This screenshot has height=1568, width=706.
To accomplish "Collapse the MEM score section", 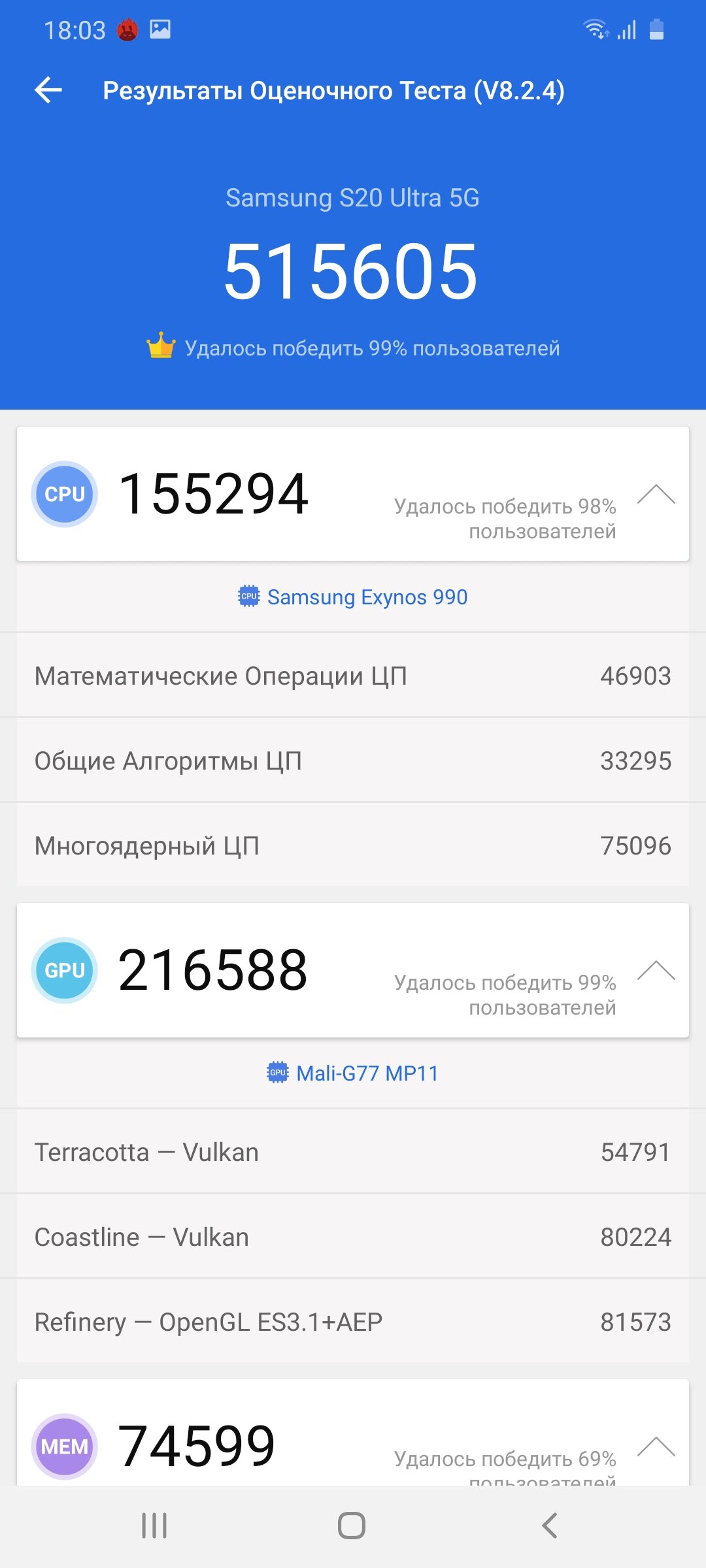I will coord(656,1447).
